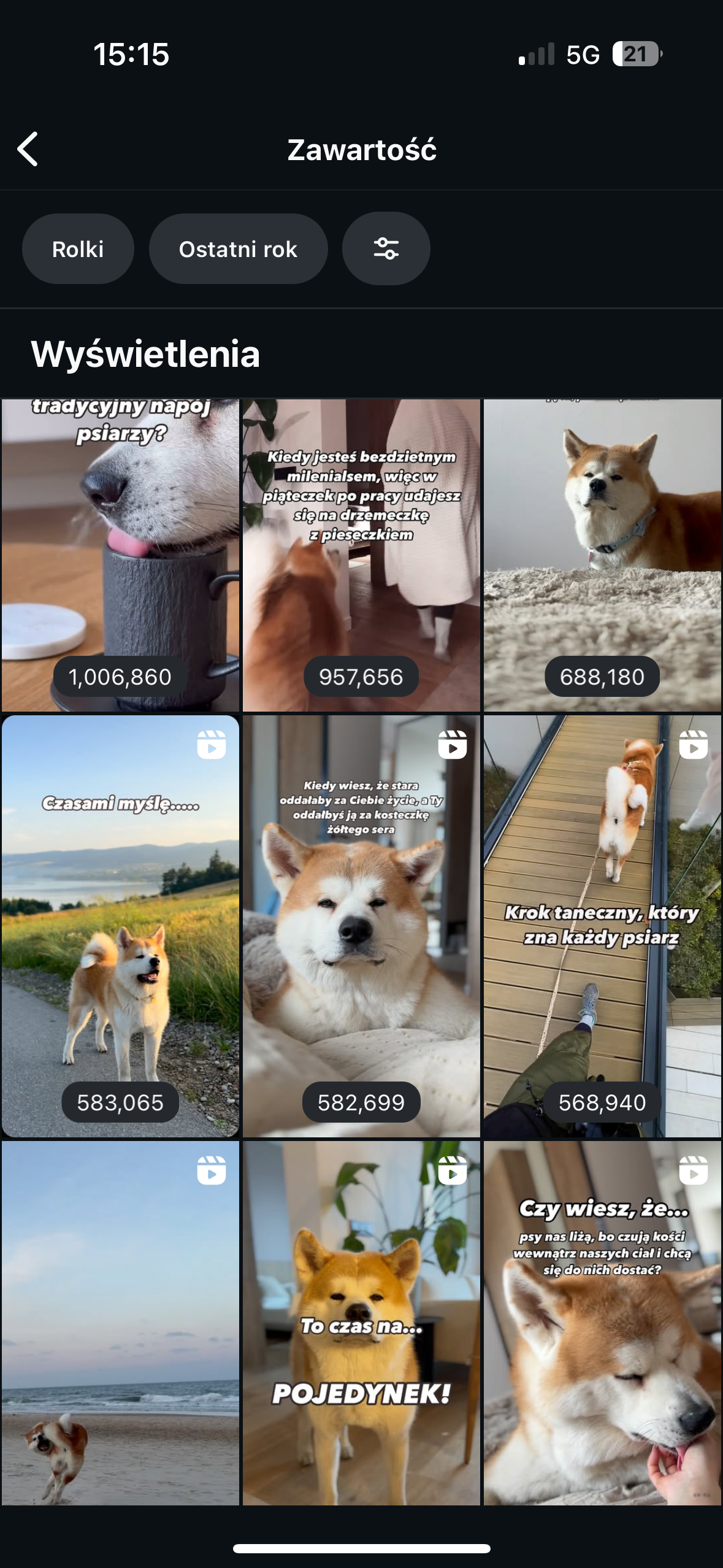
Task: Go back from the Zawartość screen
Action: (x=28, y=149)
